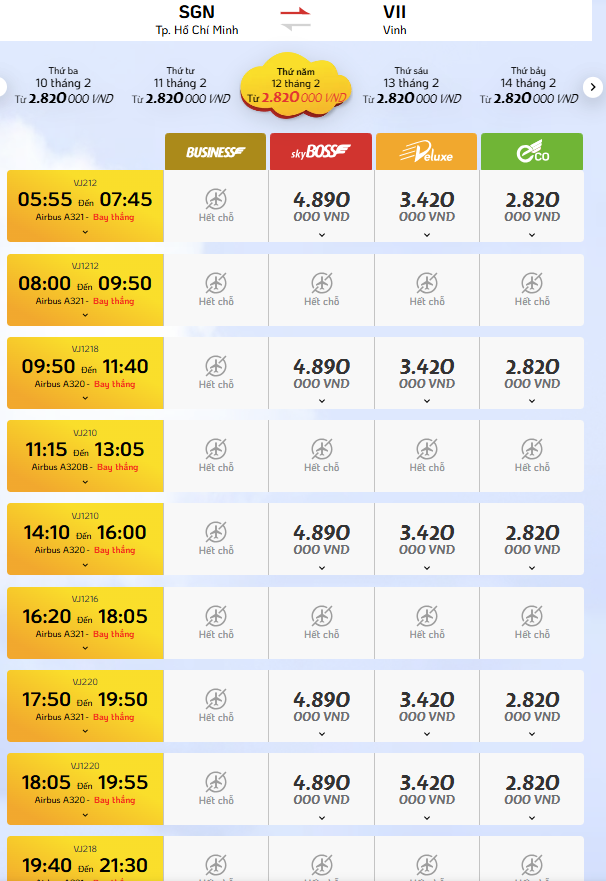Expand details of the 16:20 flight VJ1216

[85, 647]
